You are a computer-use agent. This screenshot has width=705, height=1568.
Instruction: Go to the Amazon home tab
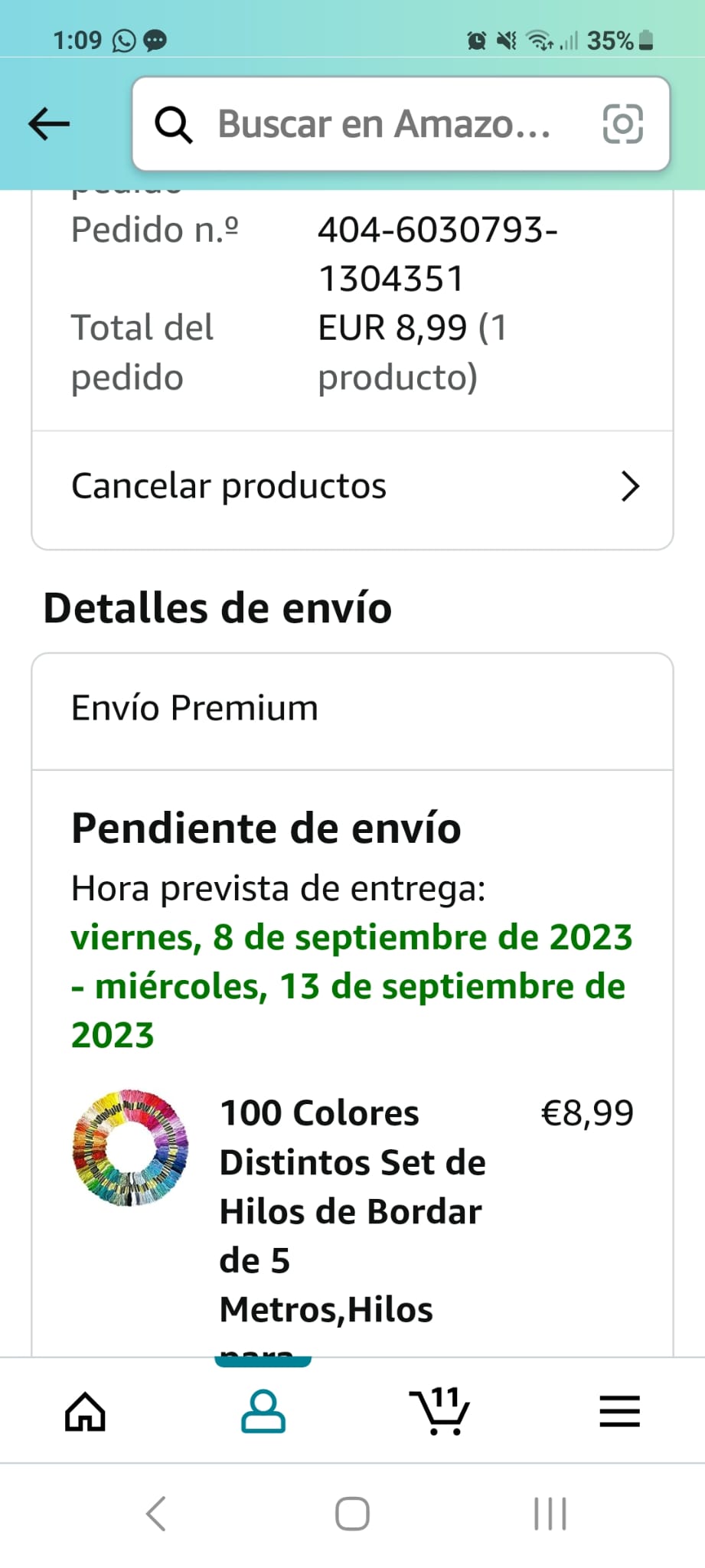point(85,1411)
